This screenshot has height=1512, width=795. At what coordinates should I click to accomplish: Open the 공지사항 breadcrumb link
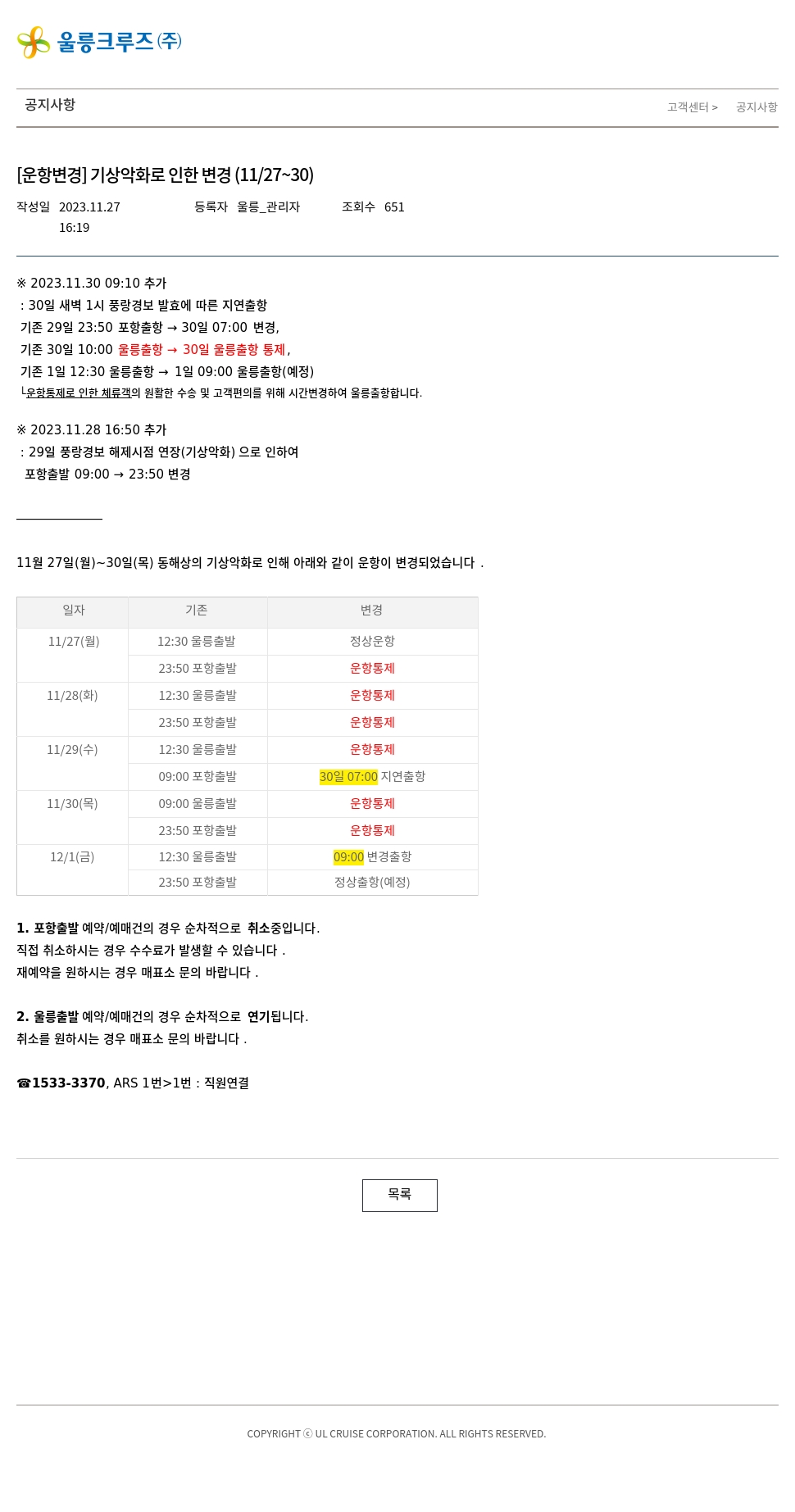click(756, 107)
